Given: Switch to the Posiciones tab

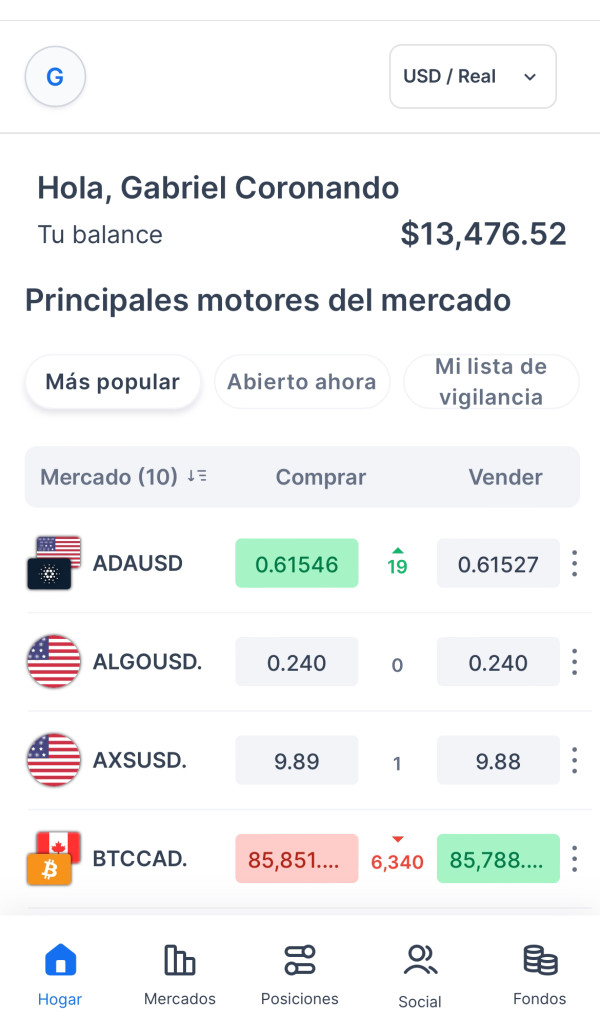Looking at the screenshot, I should (299, 975).
